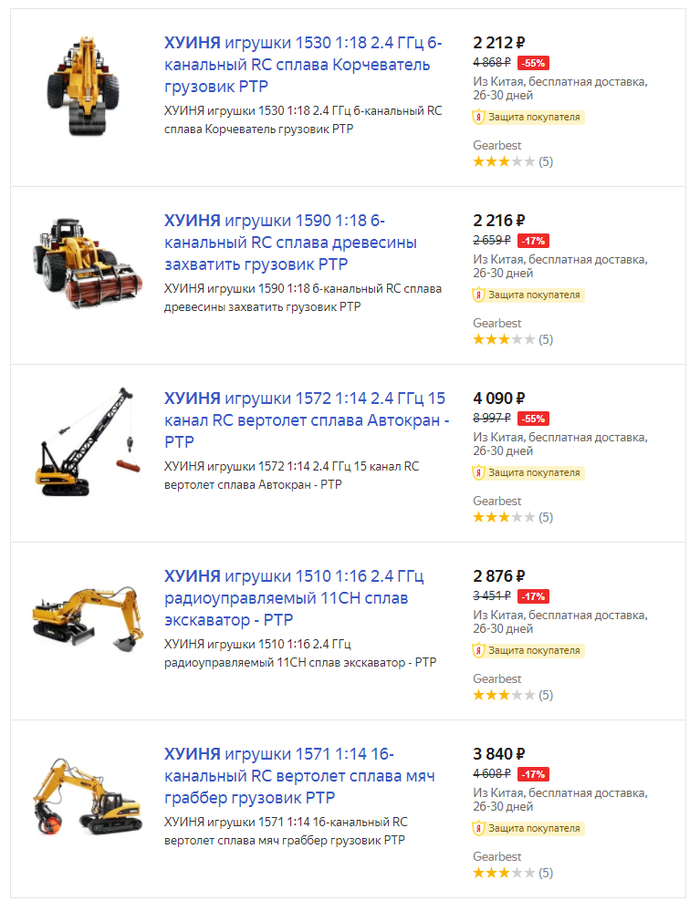
Task: Open product title link for игрушки 1530 Корчеватель
Action: [x=300, y=65]
